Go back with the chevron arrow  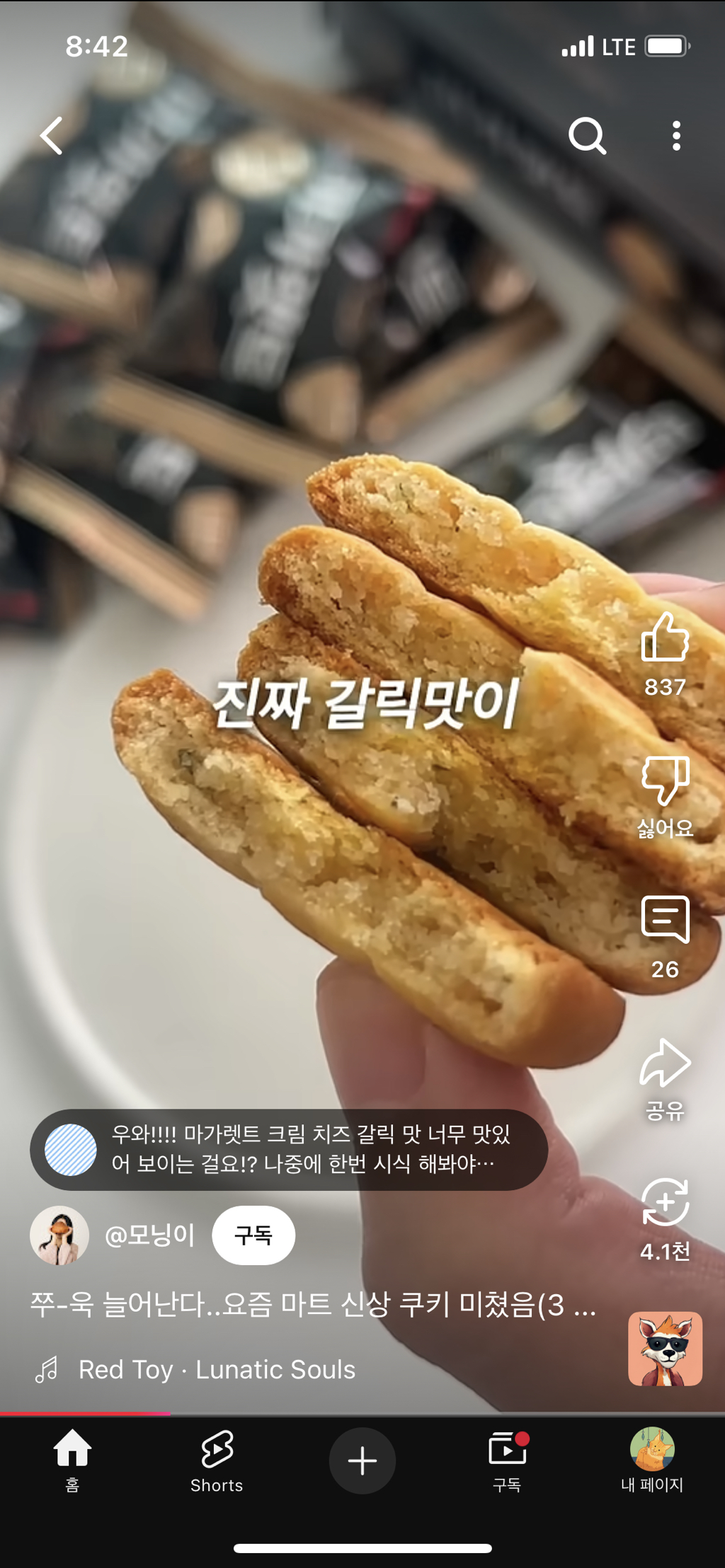(x=51, y=137)
